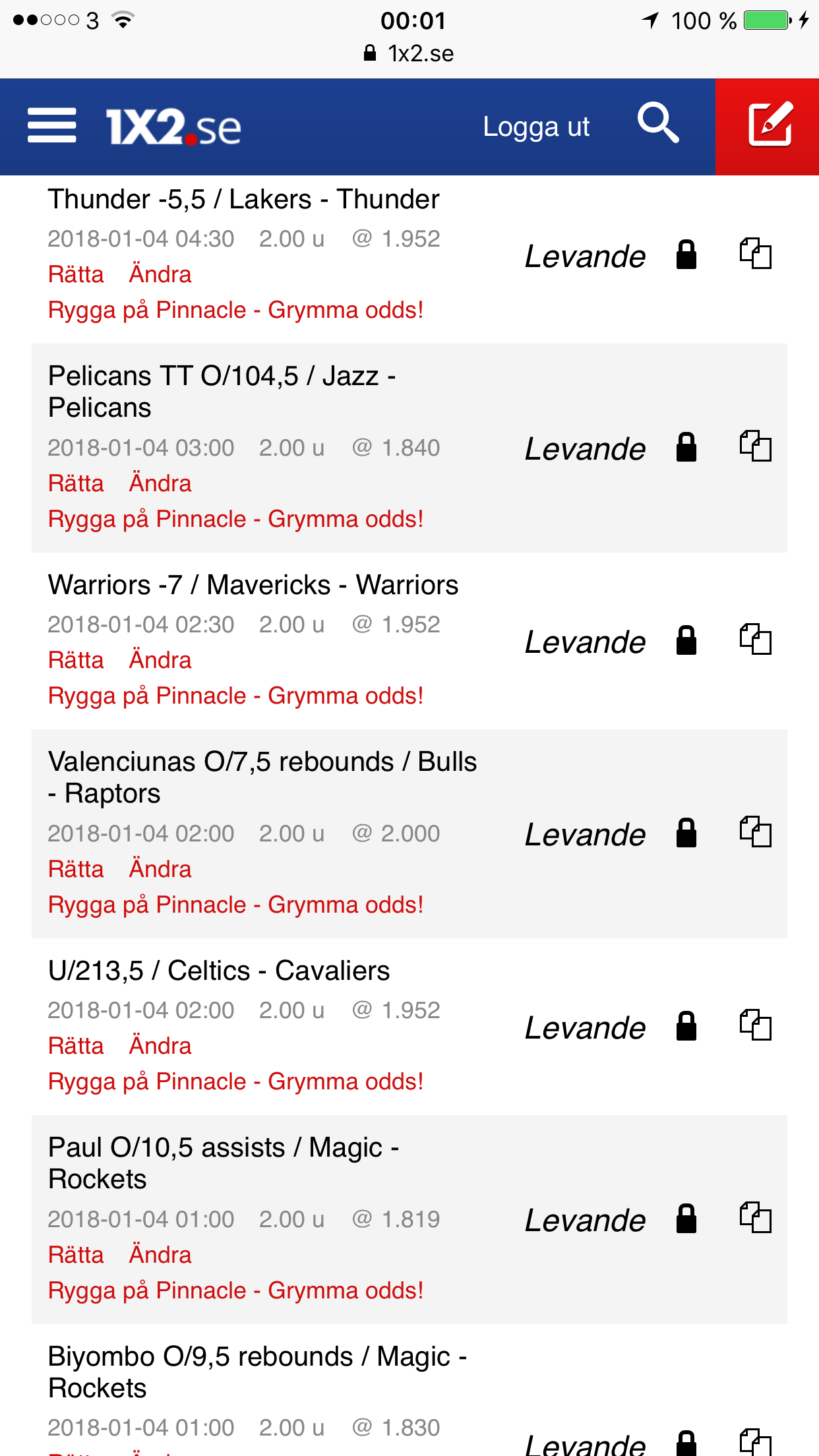Tap Ändra on the Pelicans TT O/104,5 bet
The image size is (819, 1456).
click(x=160, y=483)
